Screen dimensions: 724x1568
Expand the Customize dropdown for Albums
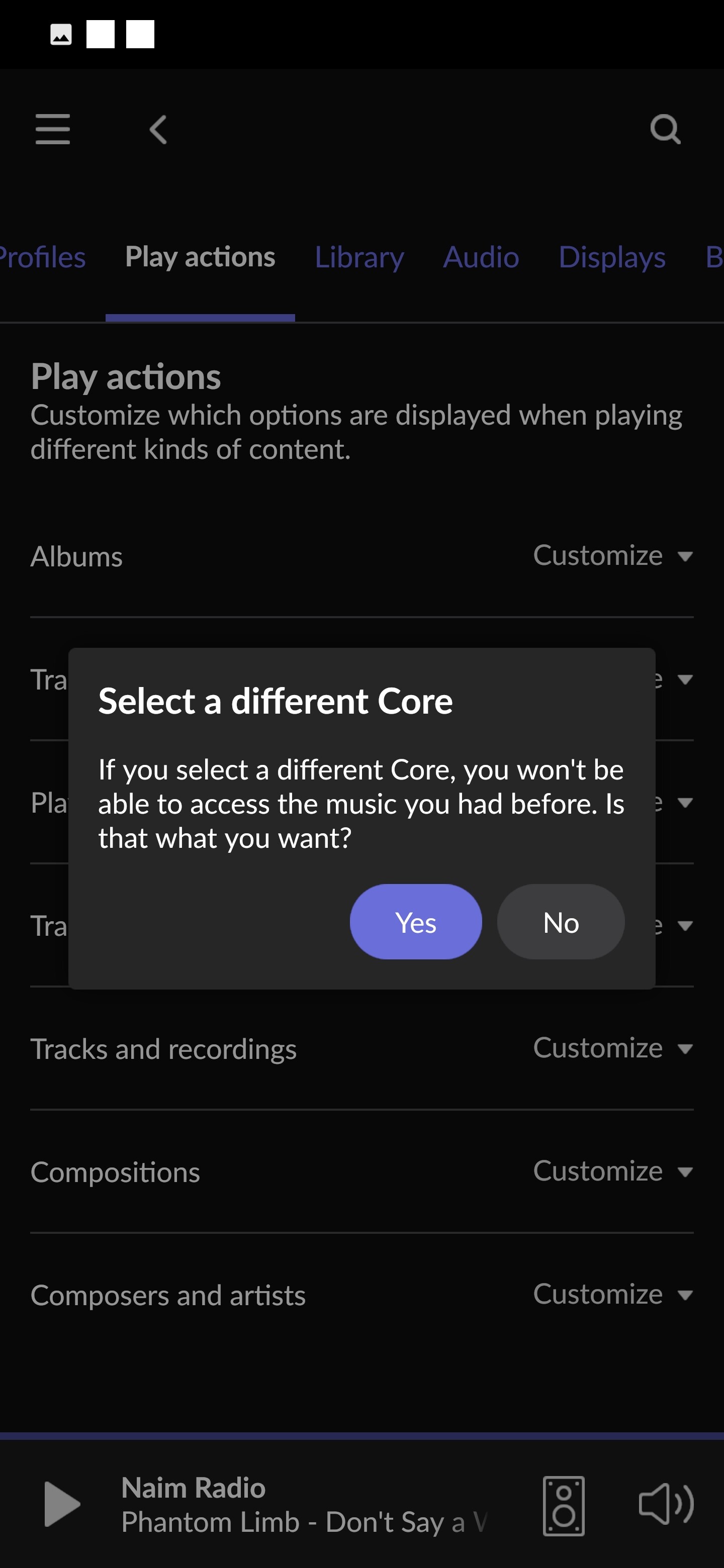613,556
